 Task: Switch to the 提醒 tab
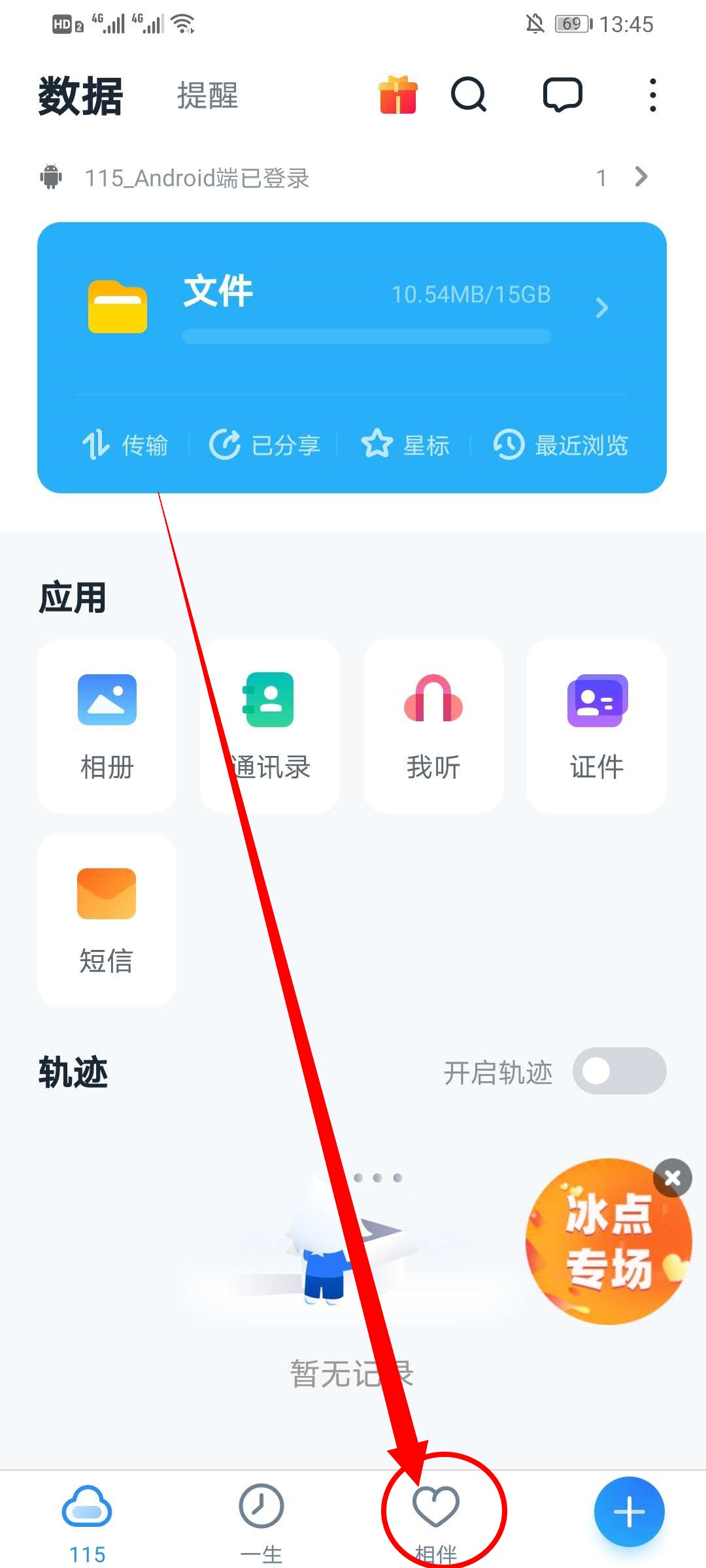(207, 95)
